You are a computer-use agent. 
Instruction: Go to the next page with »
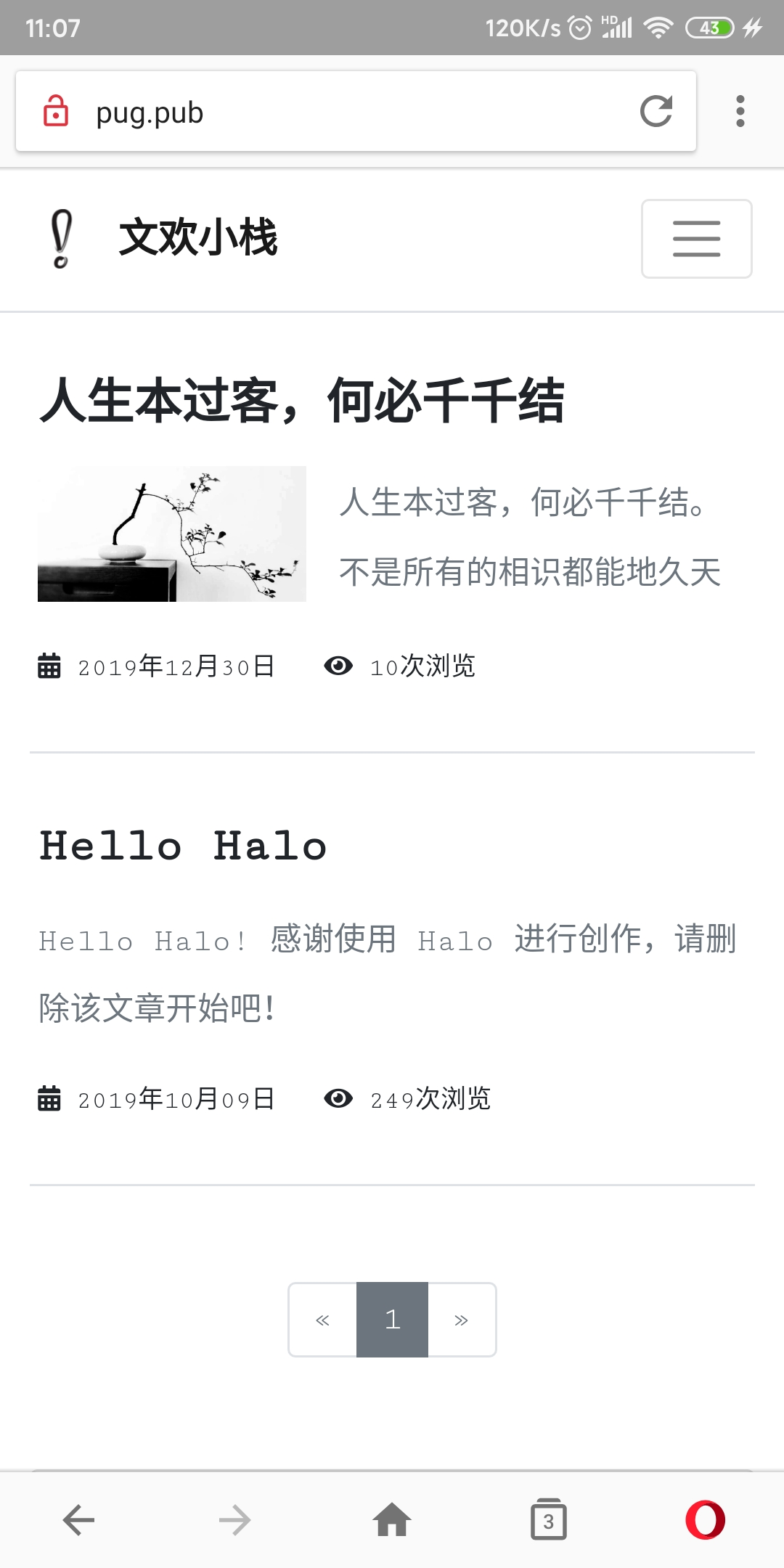(462, 1320)
